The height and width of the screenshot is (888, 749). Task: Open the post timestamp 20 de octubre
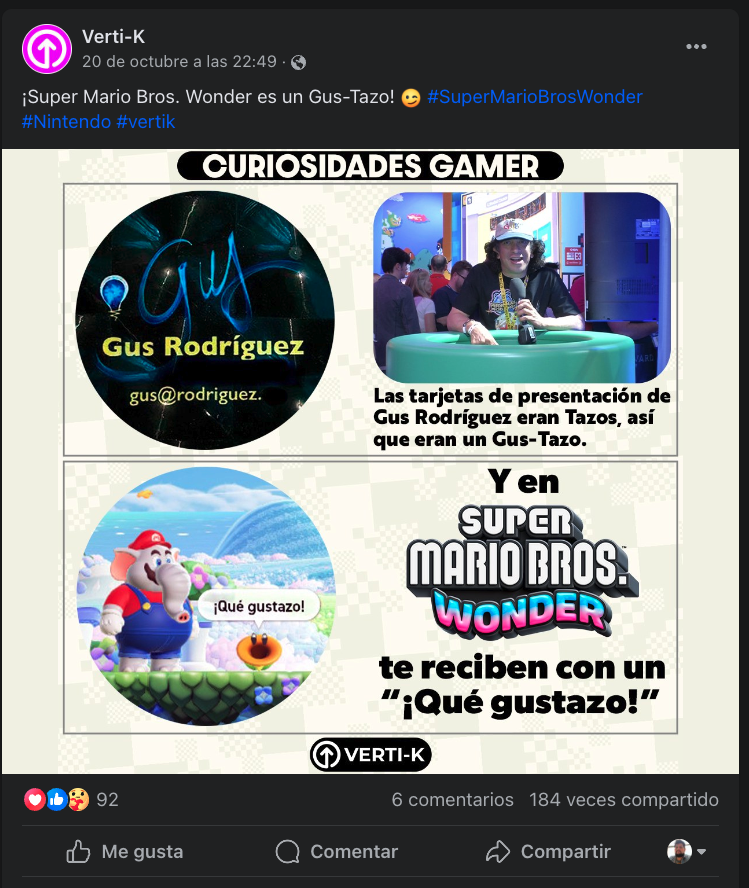[179, 62]
